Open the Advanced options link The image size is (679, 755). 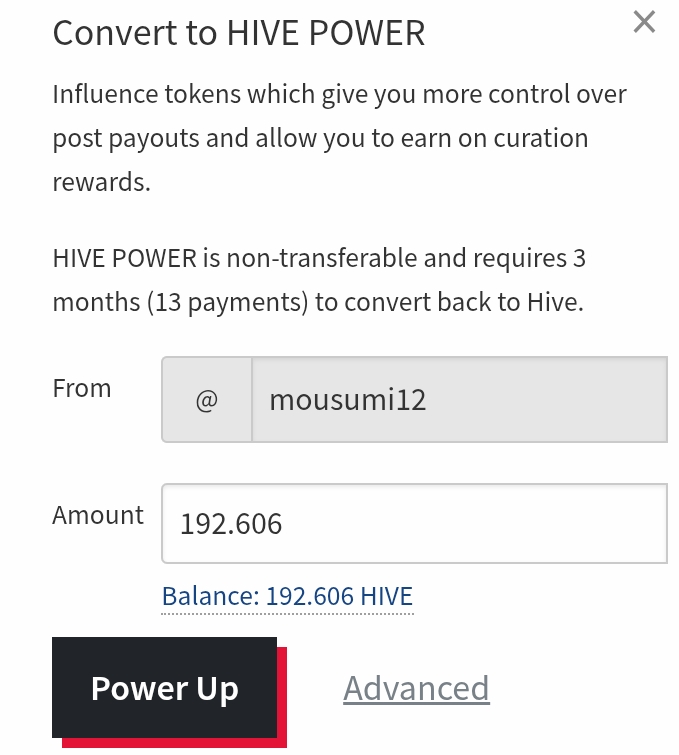(416, 688)
